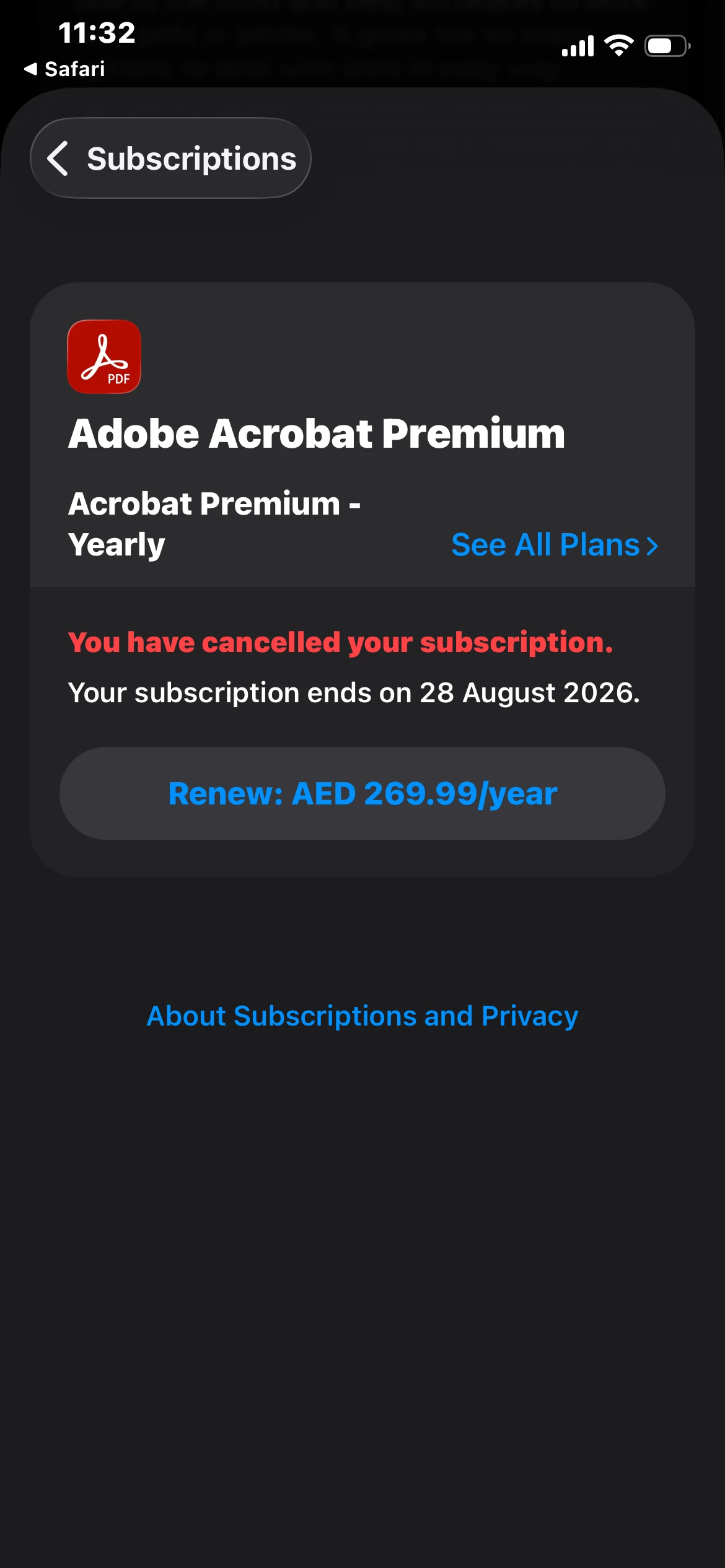Renew subscription for AED 269.99/year
Image resolution: width=725 pixels, height=1568 pixels.
[362, 793]
